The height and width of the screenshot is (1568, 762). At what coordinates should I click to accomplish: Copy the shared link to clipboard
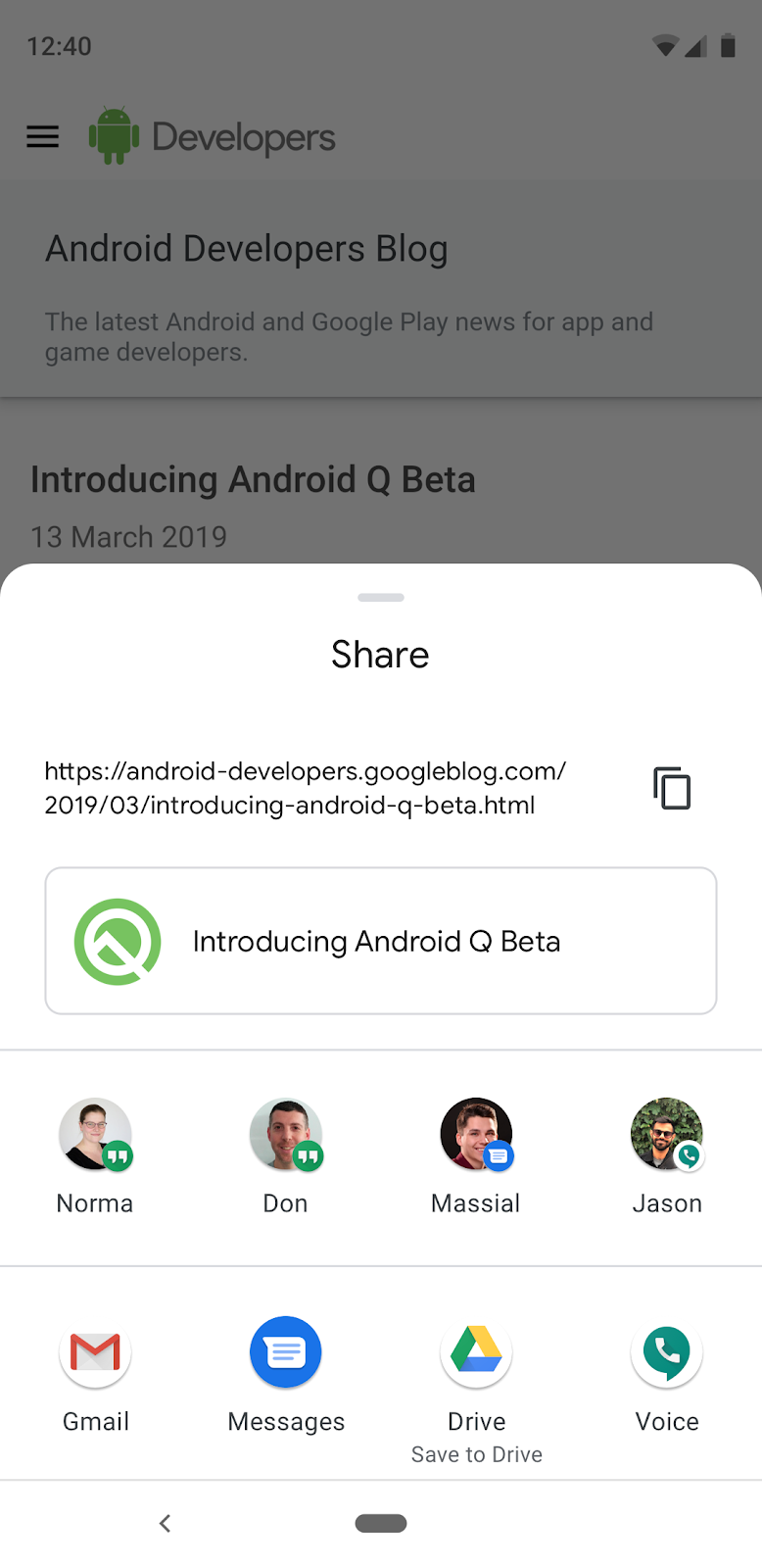click(x=672, y=788)
